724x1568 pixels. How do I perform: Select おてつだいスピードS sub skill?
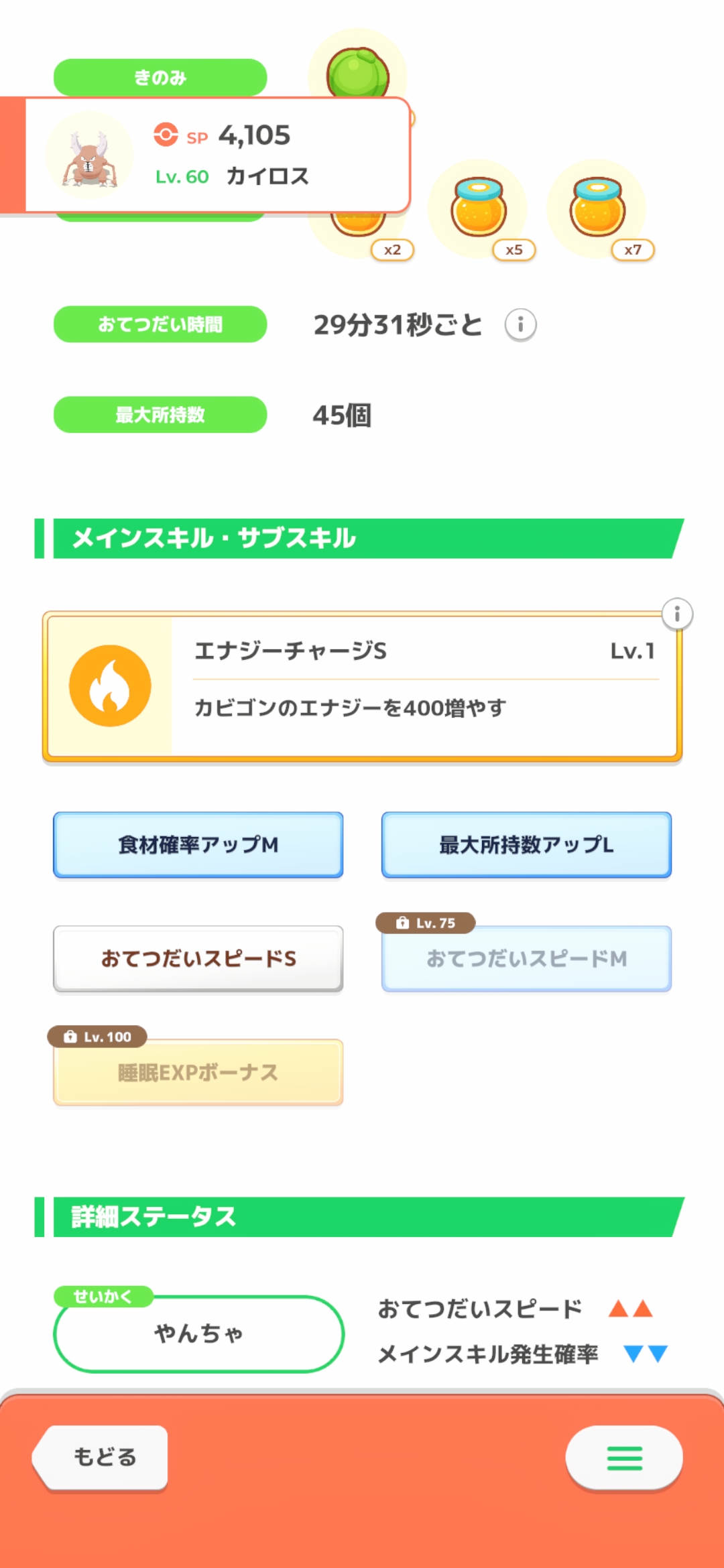point(198,958)
